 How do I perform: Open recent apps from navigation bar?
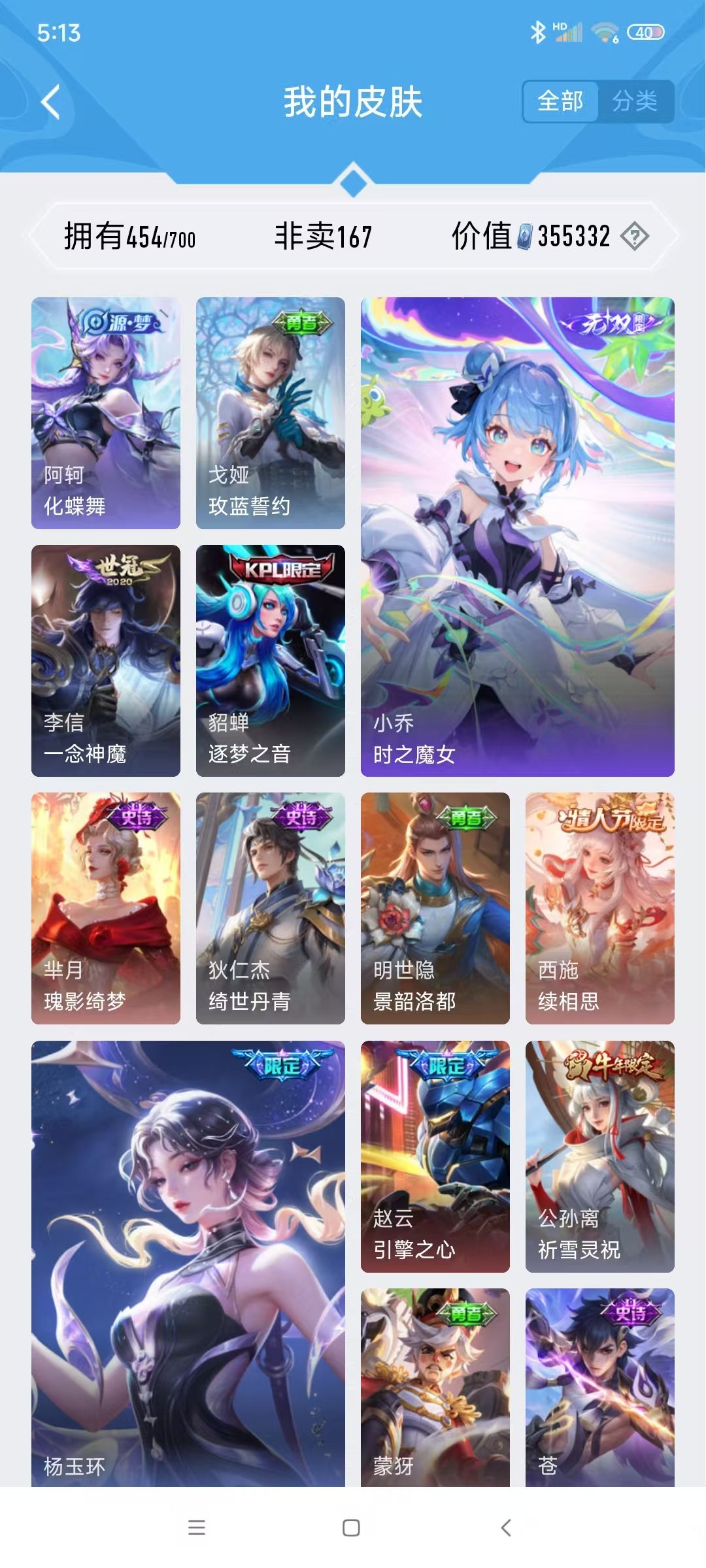pos(197,1527)
